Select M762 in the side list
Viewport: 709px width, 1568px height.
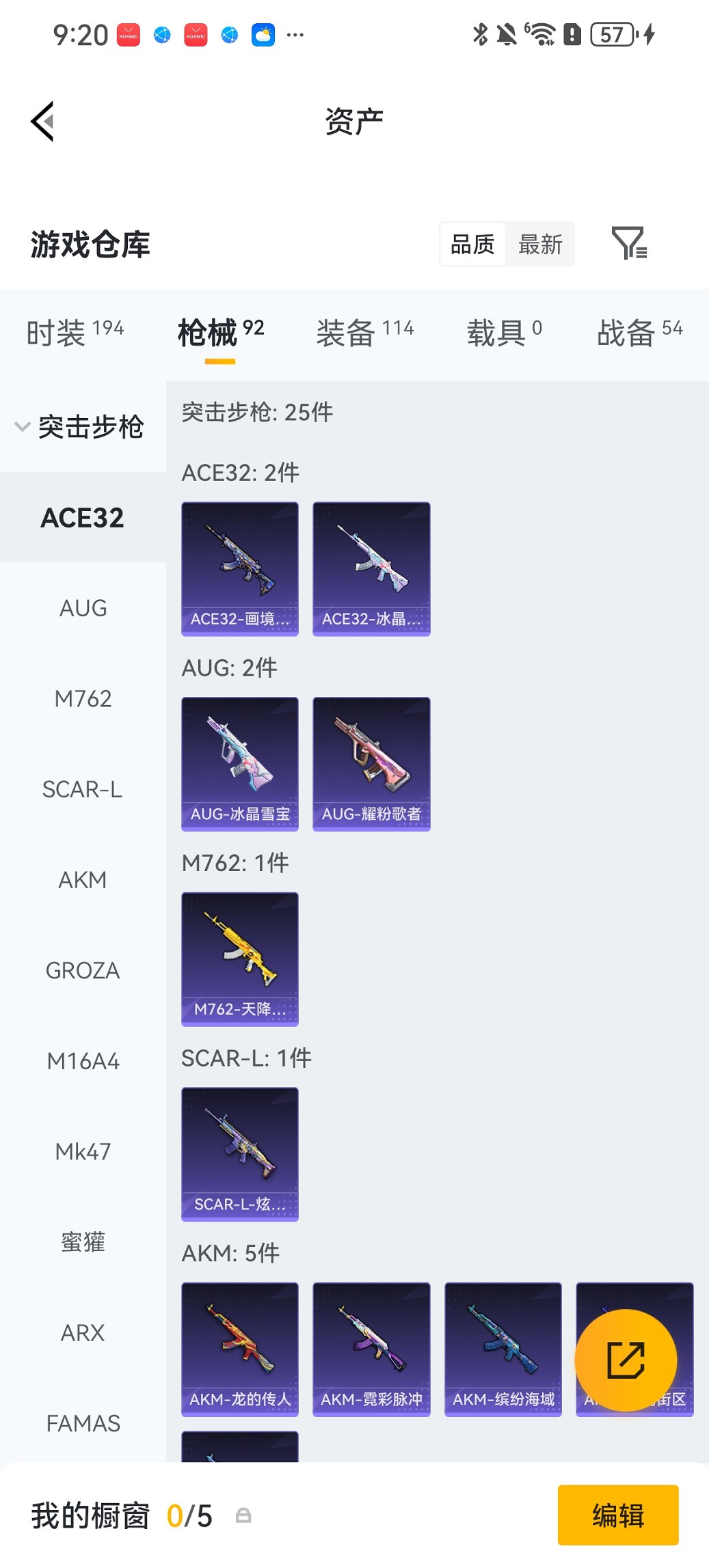pyautogui.click(x=83, y=698)
